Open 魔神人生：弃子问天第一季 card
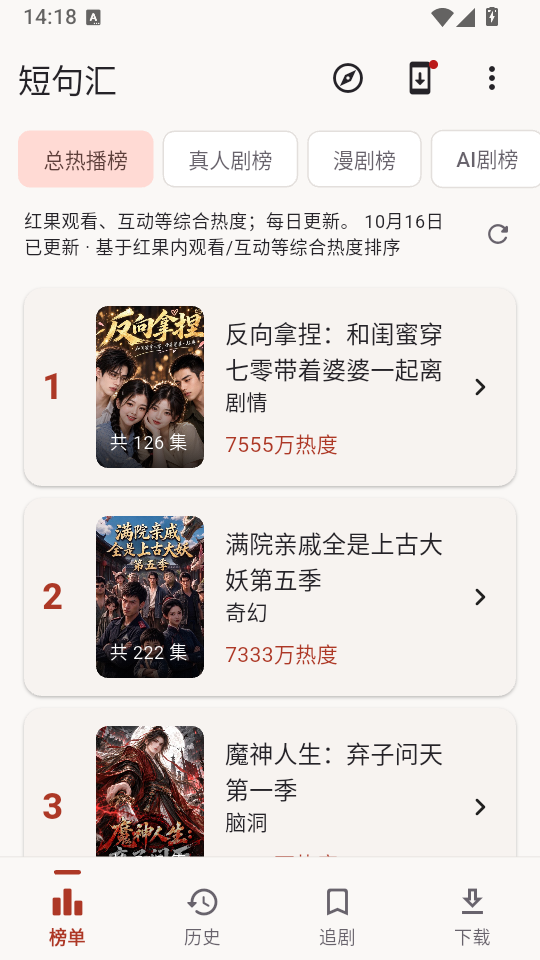 270,784
